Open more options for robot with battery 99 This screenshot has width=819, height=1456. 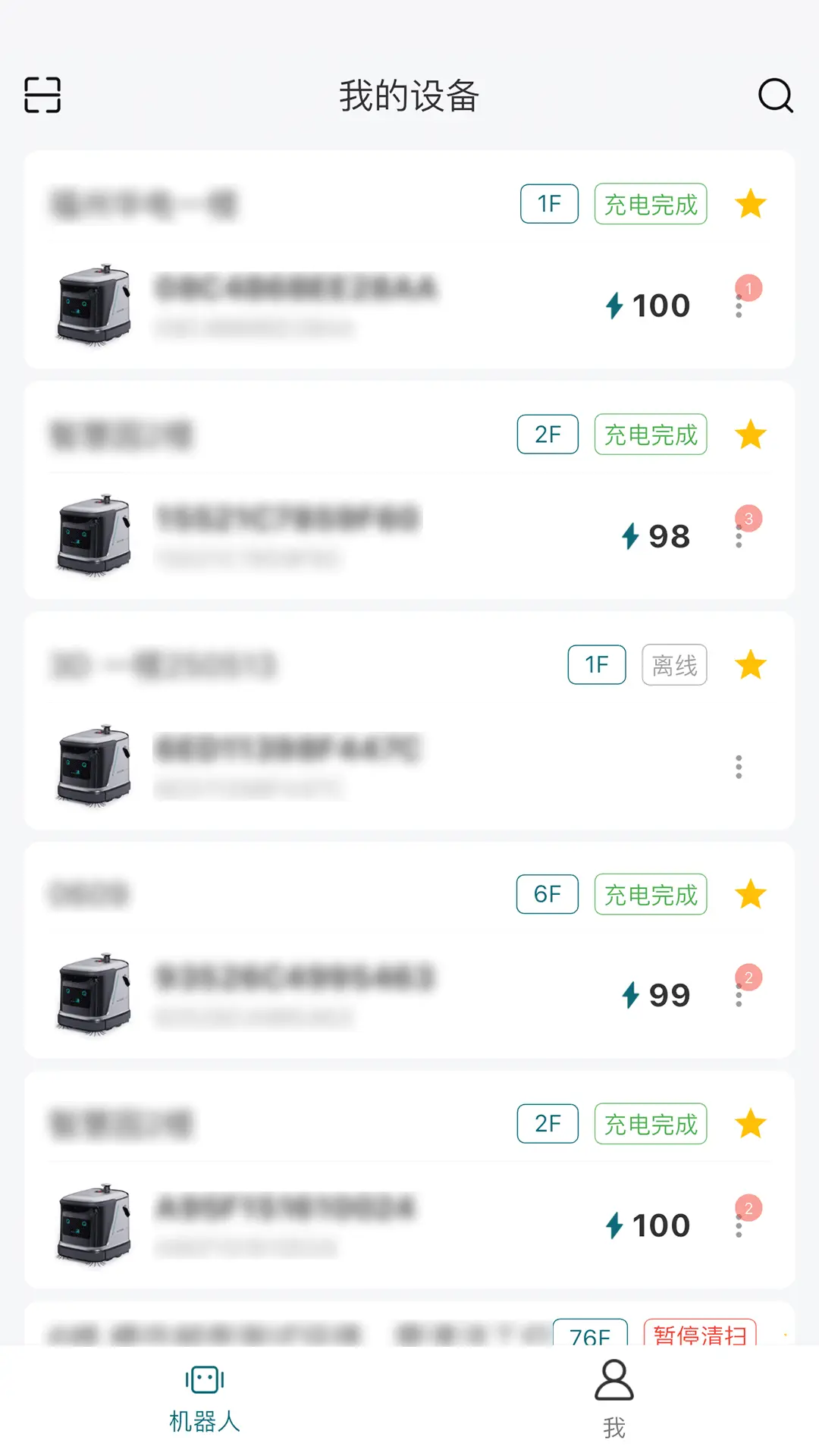[x=739, y=995]
